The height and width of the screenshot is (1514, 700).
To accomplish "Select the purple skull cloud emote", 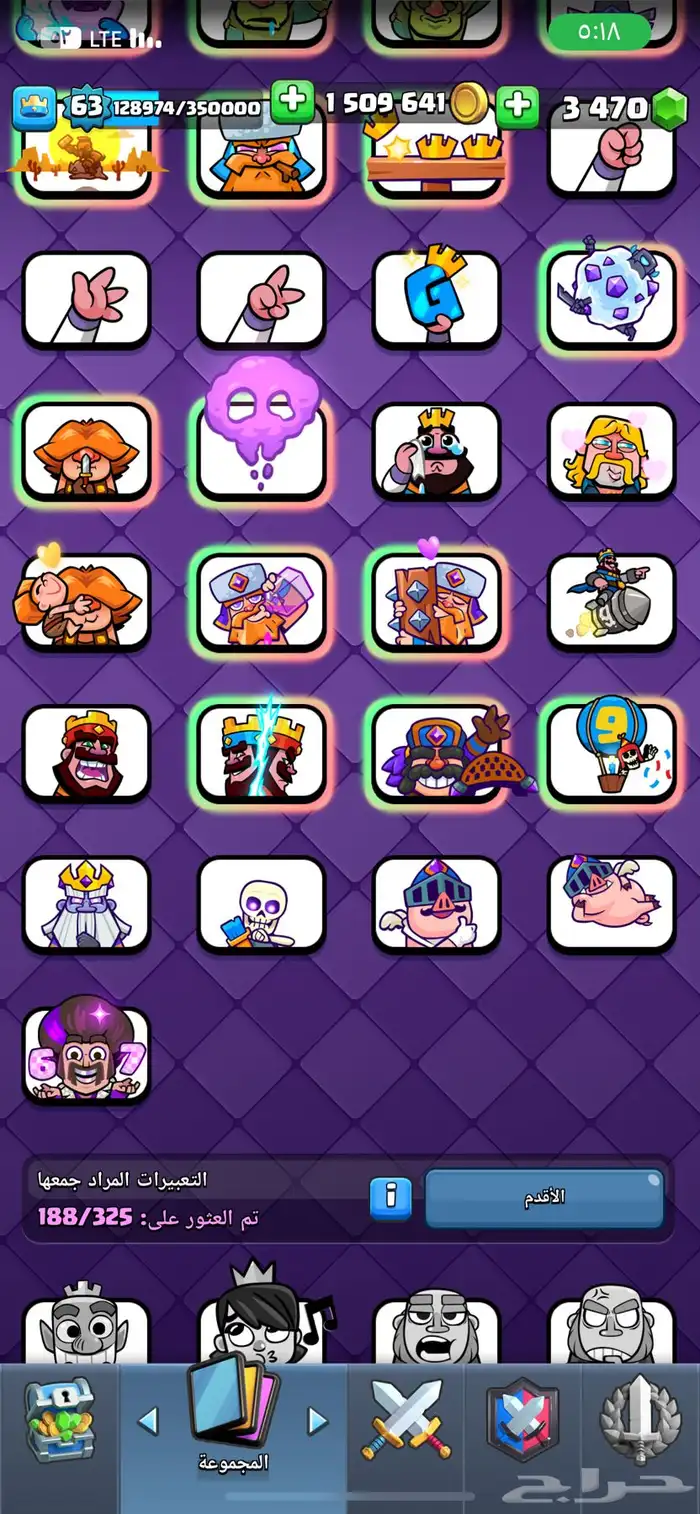I will tap(262, 430).
